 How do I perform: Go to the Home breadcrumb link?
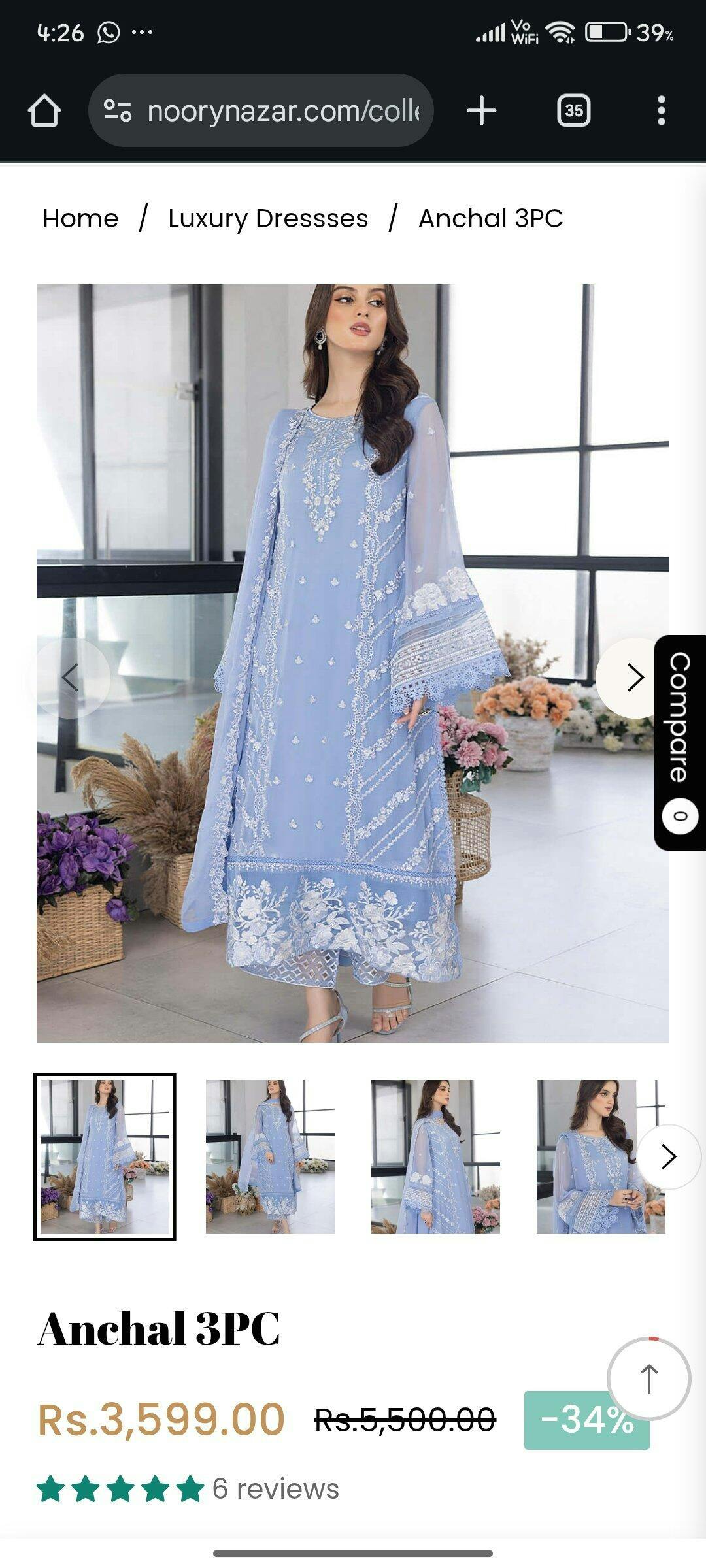80,218
